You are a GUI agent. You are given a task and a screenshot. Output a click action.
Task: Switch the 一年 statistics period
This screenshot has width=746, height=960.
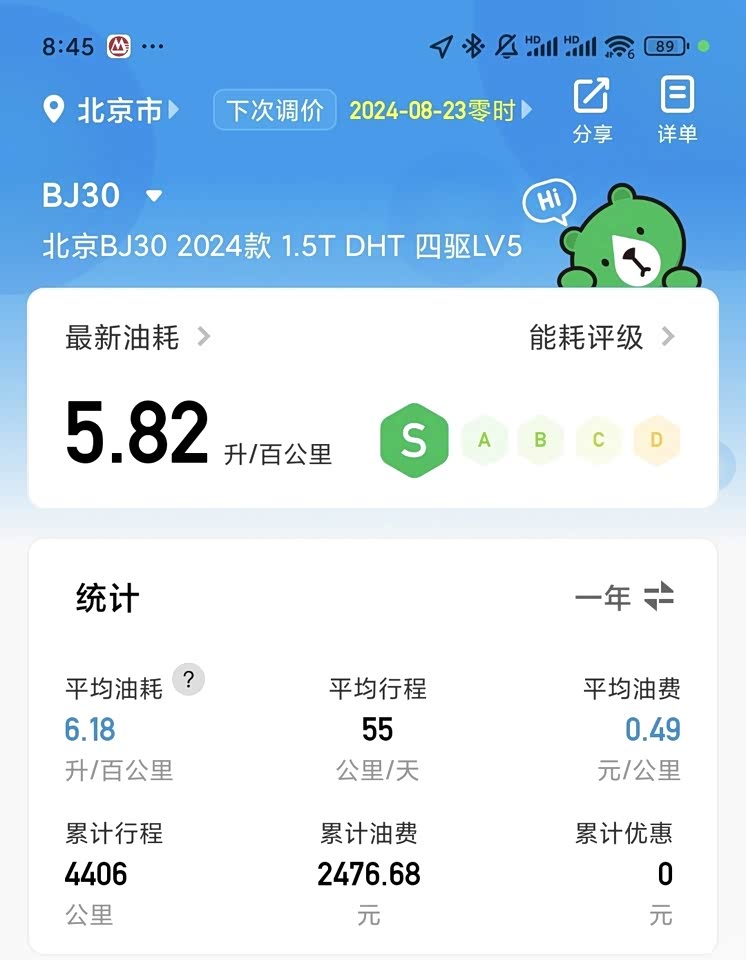point(625,598)
